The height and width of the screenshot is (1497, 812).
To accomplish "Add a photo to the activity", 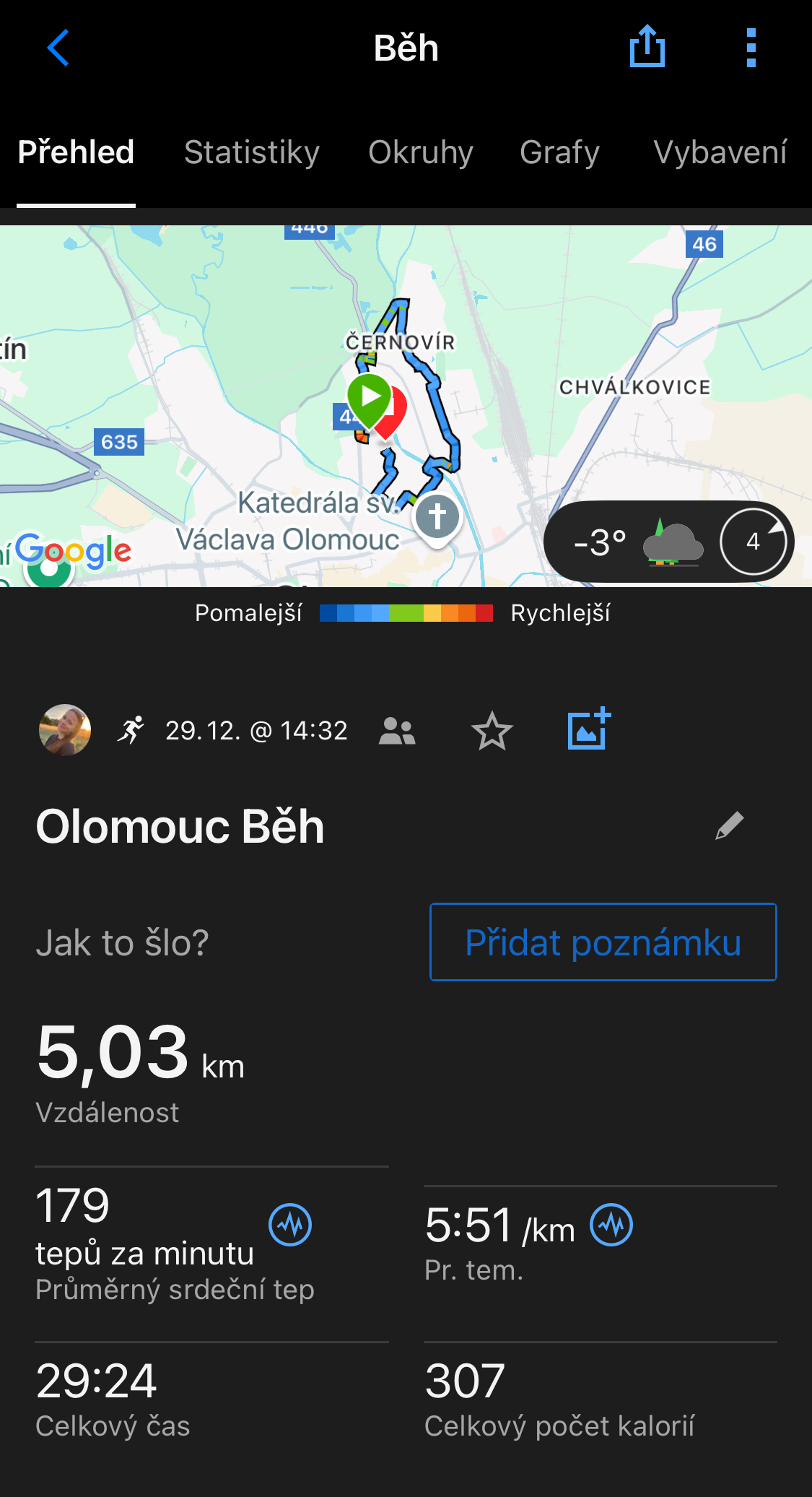I will click(589, 729).
